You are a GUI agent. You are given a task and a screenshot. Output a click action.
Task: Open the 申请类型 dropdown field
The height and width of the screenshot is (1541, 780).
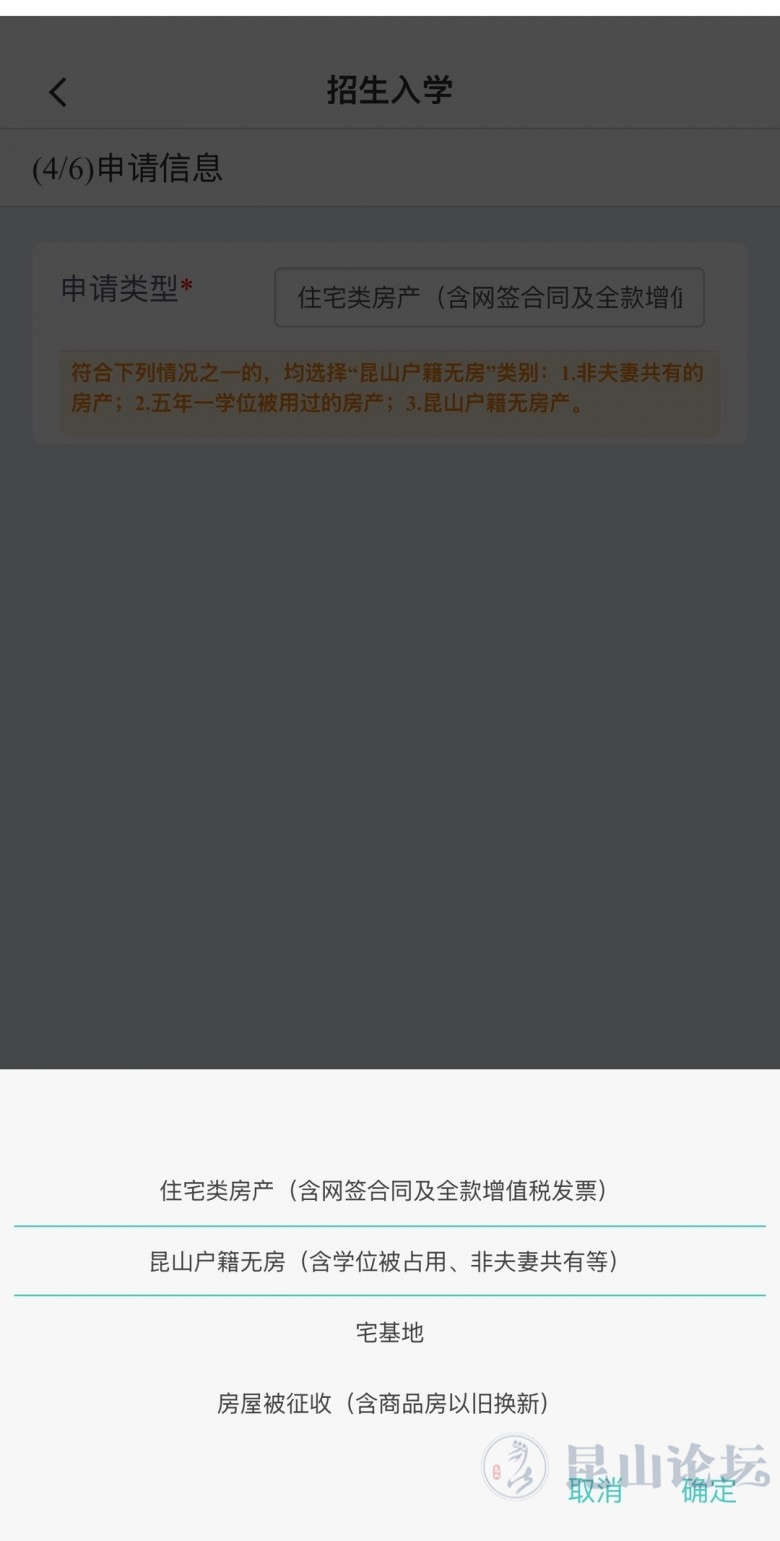(489, 297)
